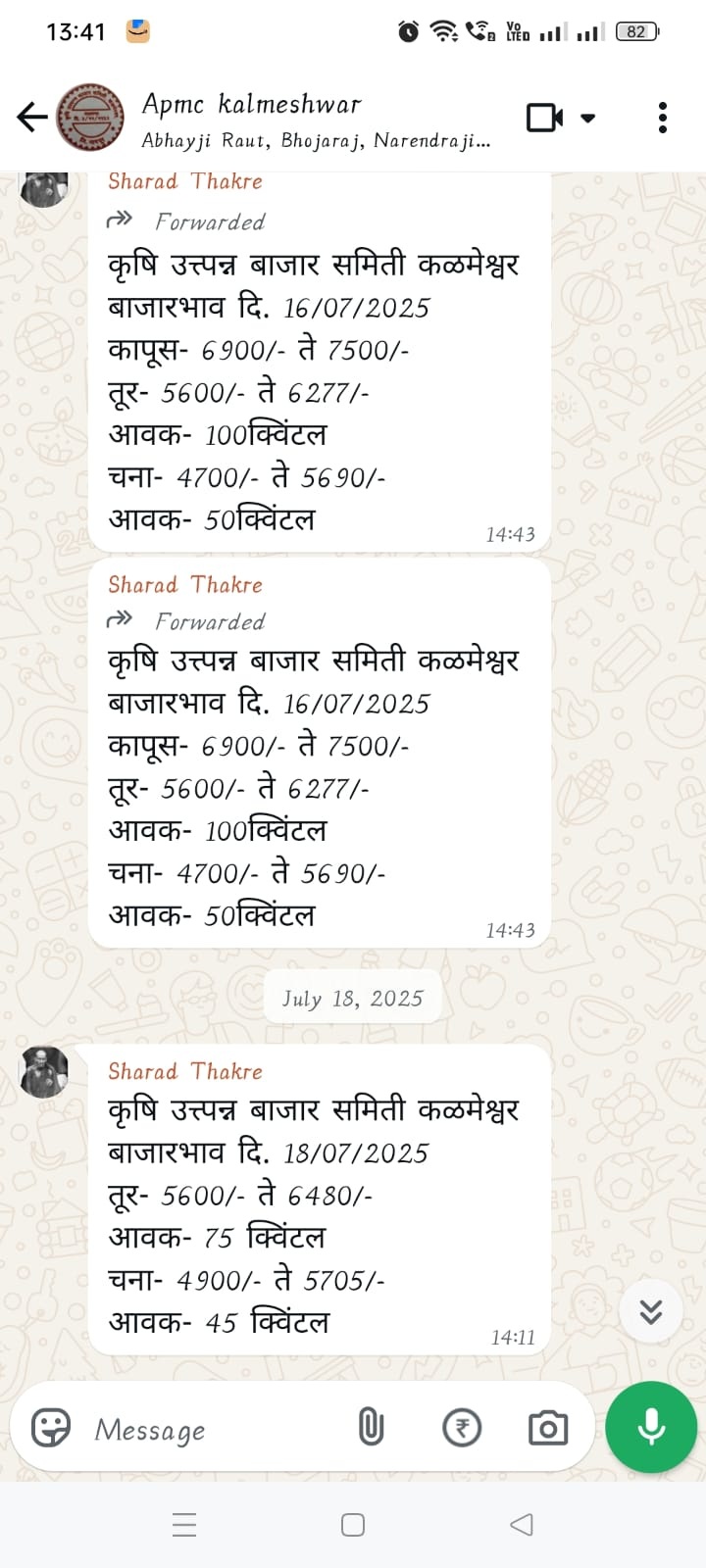Open Sharad Thakre's profile photo near 18/07/2025 message
The width and height of the screenshot is (706, 1568).
coord(45,1071)
